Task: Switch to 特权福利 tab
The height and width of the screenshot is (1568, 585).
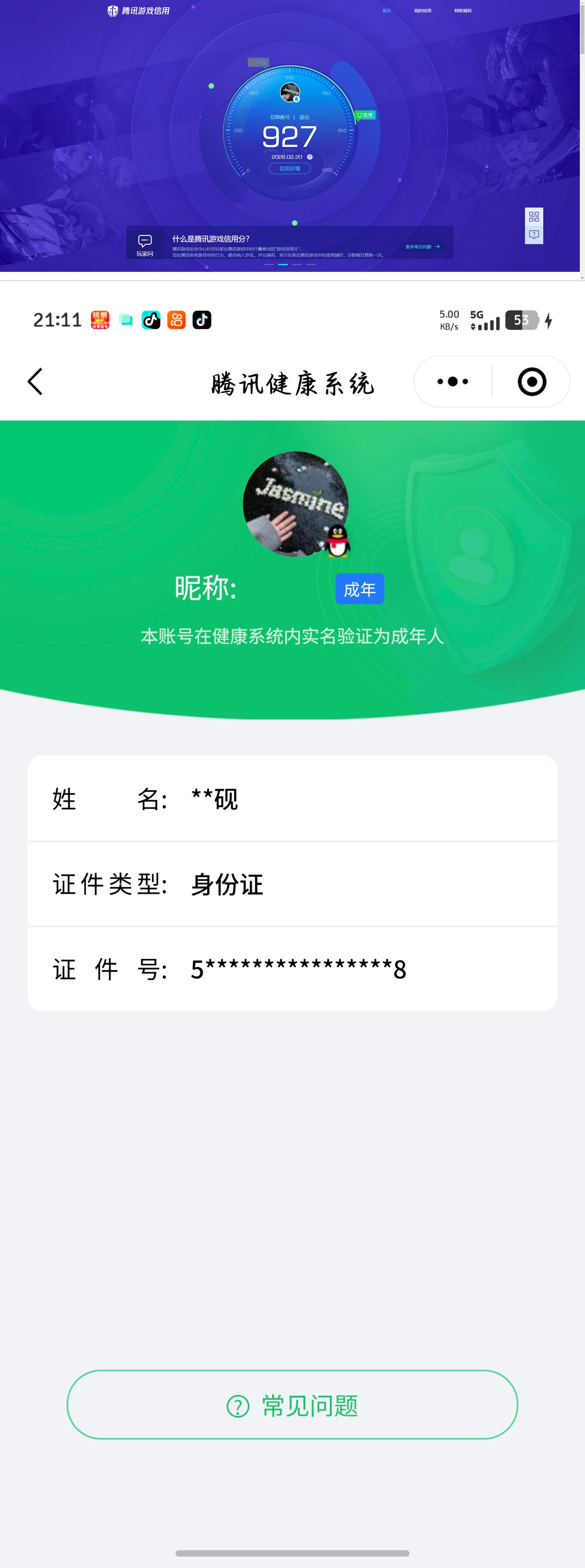Action: tap(463, 10)
